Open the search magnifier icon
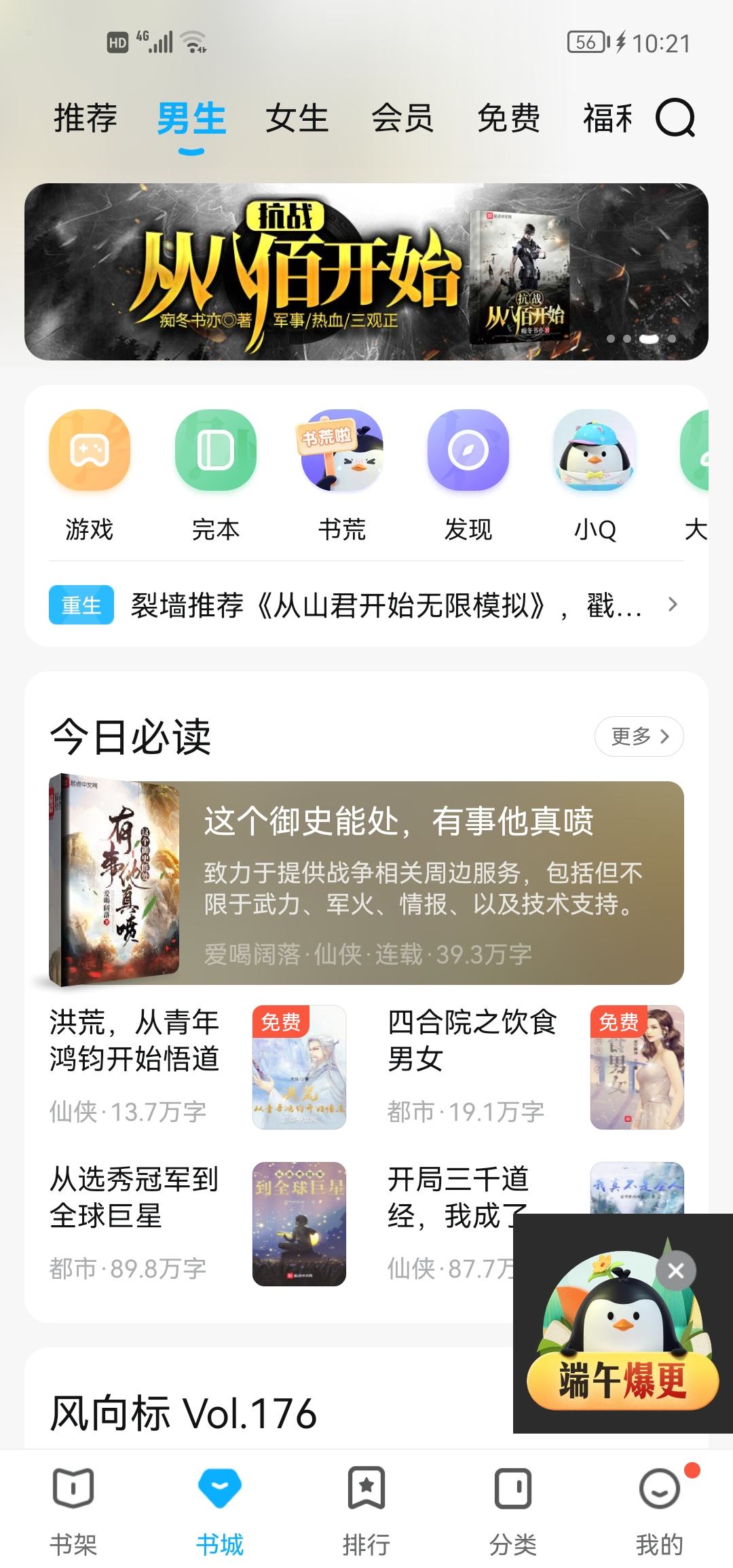The width and height of the screenshot is (733, 1568). pos(675,118)
